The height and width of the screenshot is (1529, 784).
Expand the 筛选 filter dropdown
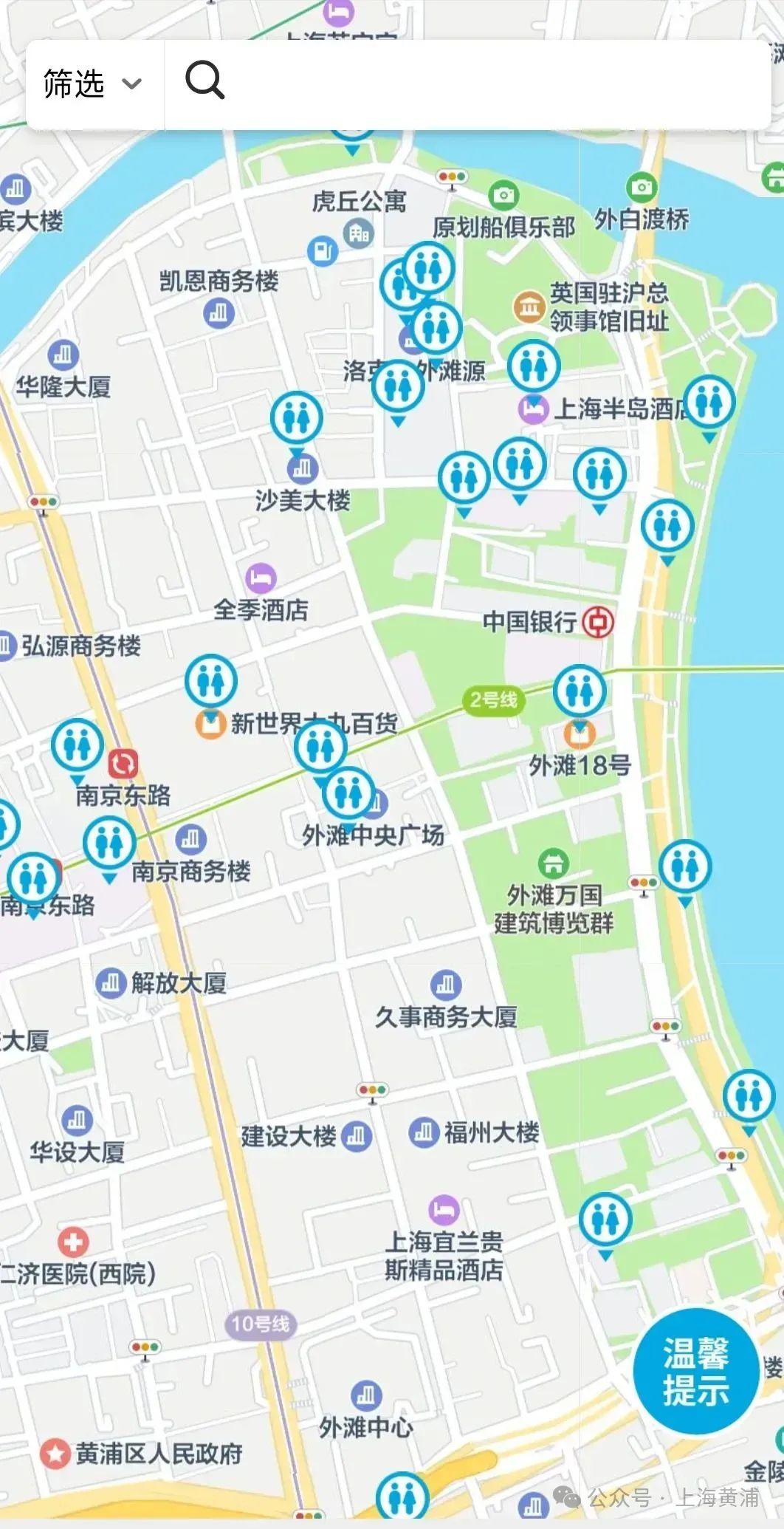[x=93, y=83]
